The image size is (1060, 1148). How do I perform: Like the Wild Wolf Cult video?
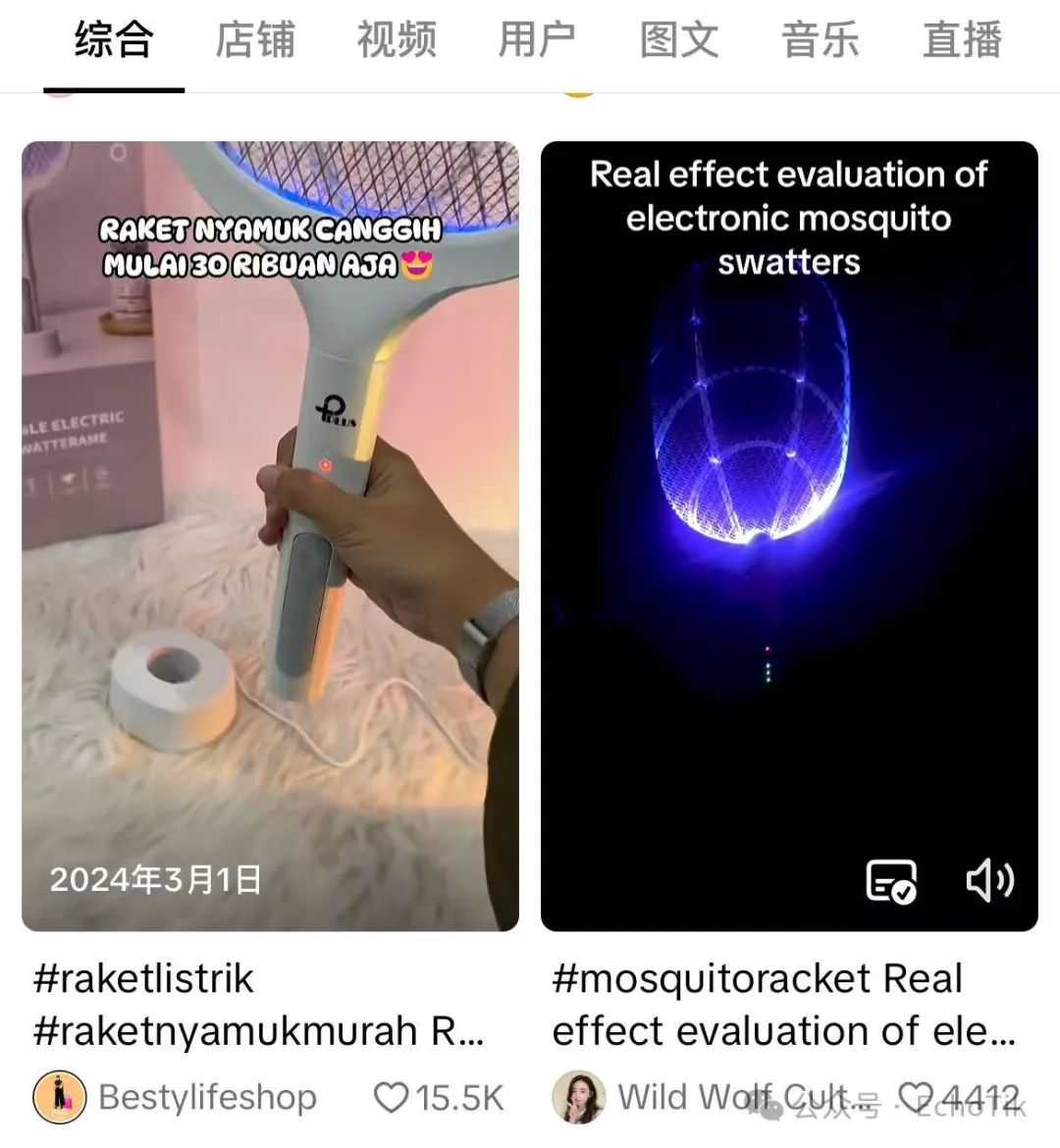point(916,1097)
